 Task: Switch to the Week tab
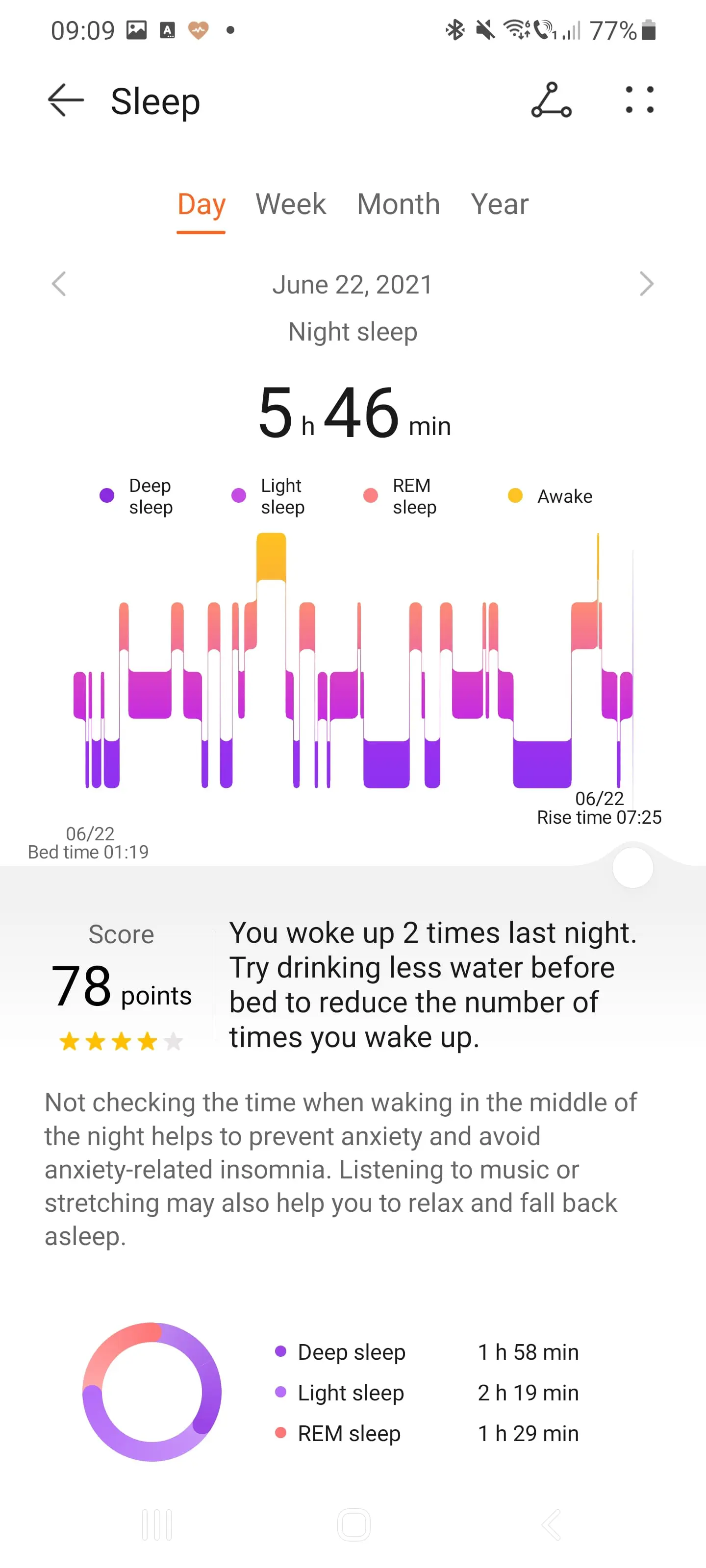291,204
